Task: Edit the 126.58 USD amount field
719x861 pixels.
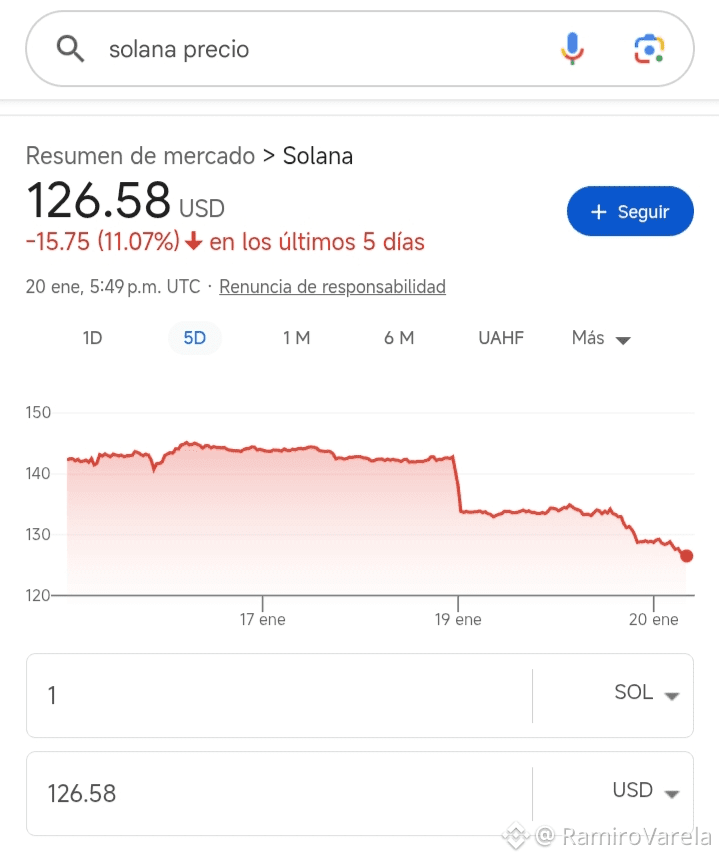Action: click(279, 794)
